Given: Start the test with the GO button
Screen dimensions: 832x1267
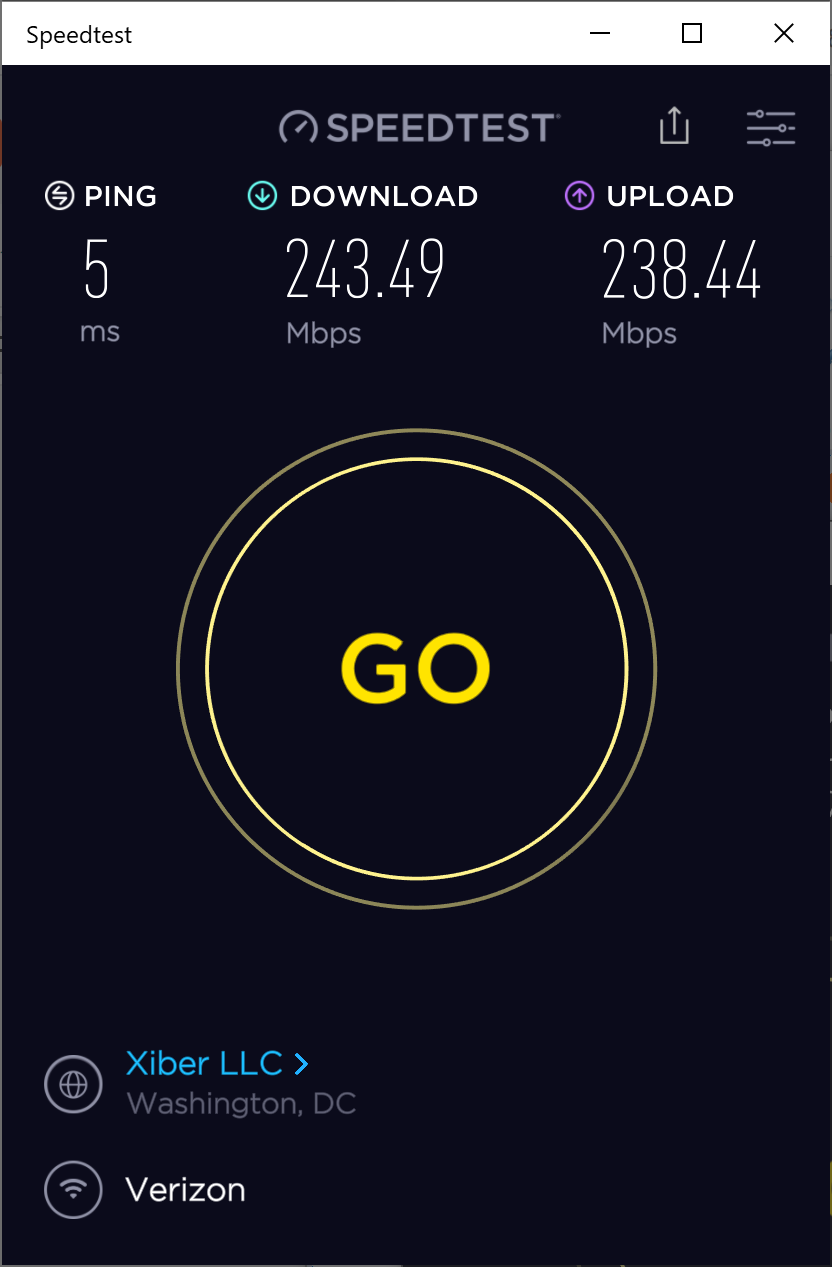Looking at the screenshot, I should click(416, 668).
